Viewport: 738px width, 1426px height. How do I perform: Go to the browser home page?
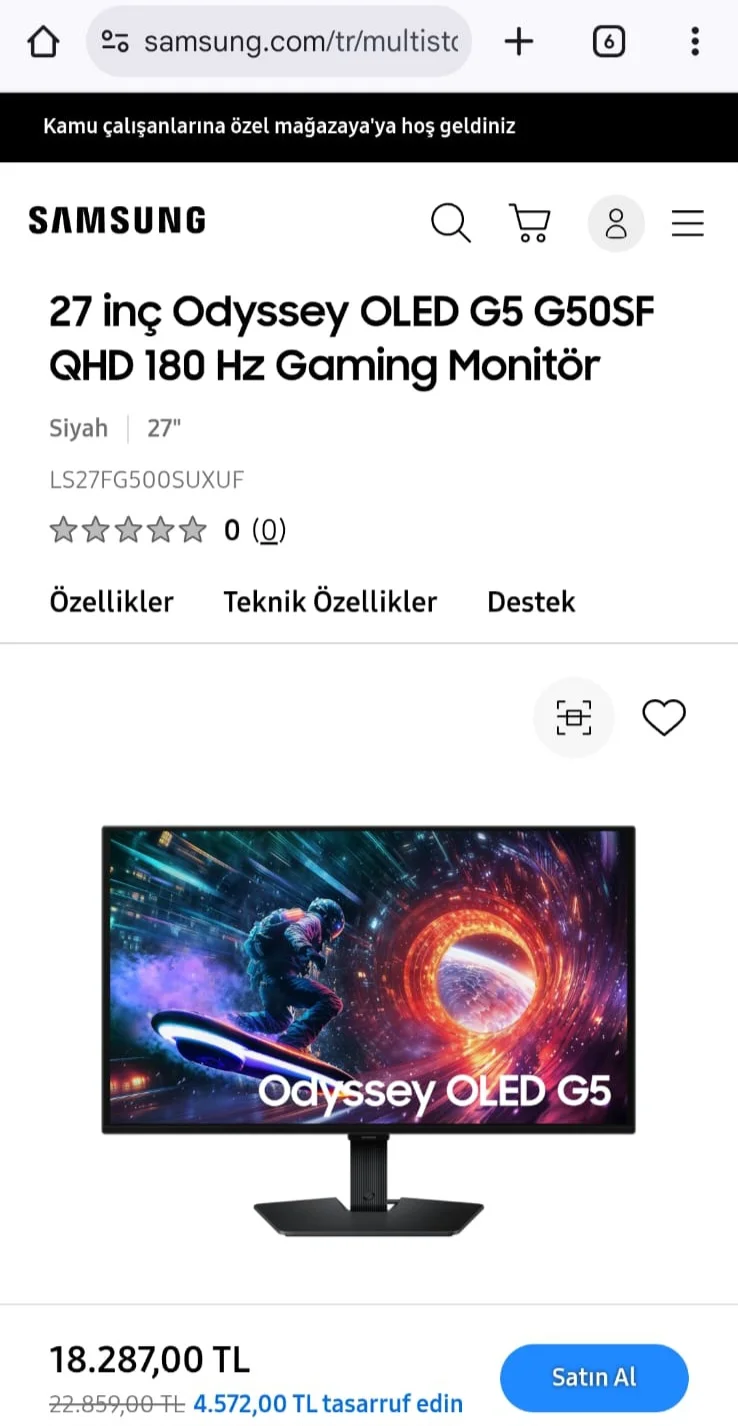[43, 42]
